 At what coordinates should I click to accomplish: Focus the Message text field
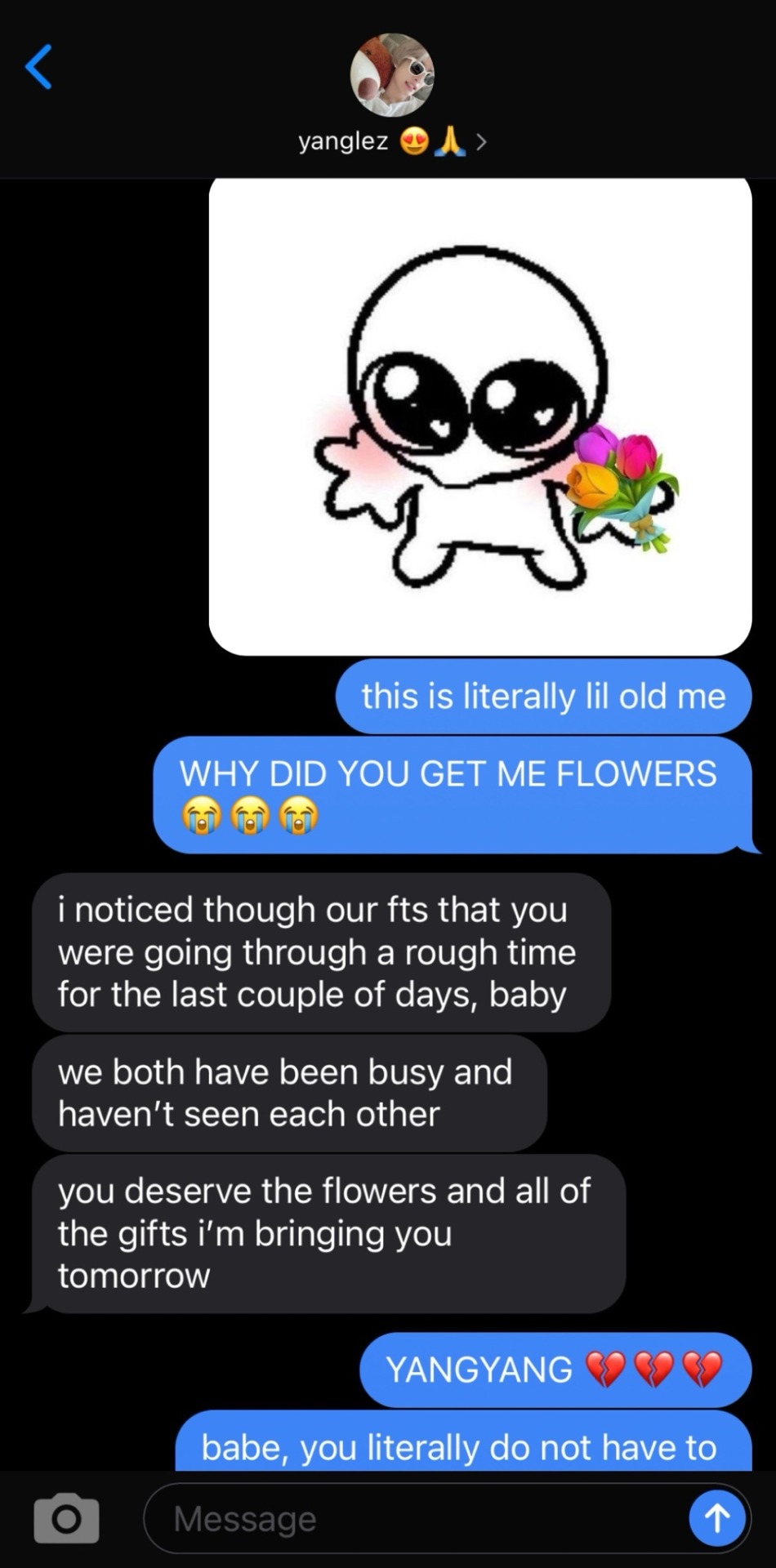[408, 1518]
